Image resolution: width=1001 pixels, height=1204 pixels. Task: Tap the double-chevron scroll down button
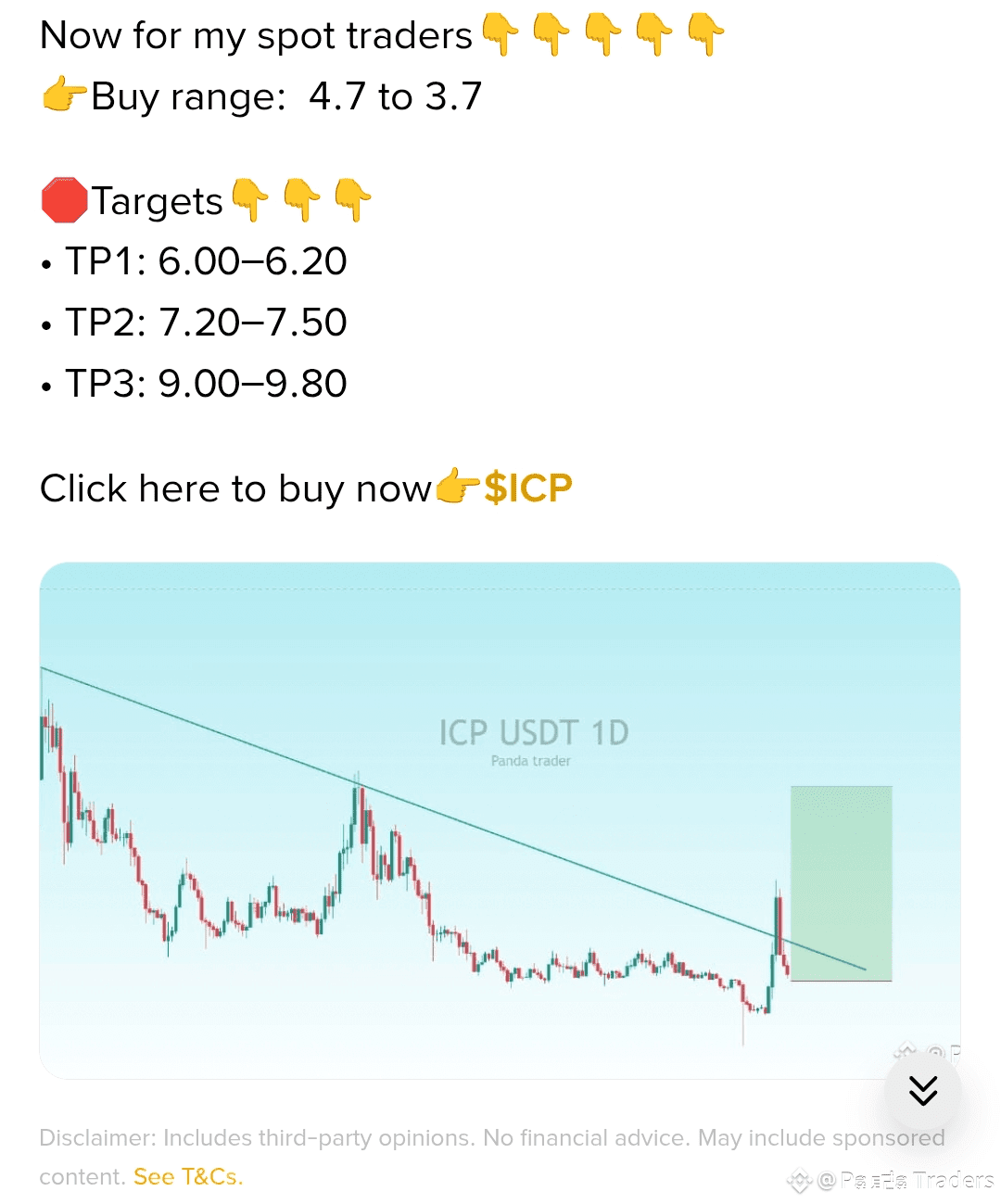point(923,1091)
